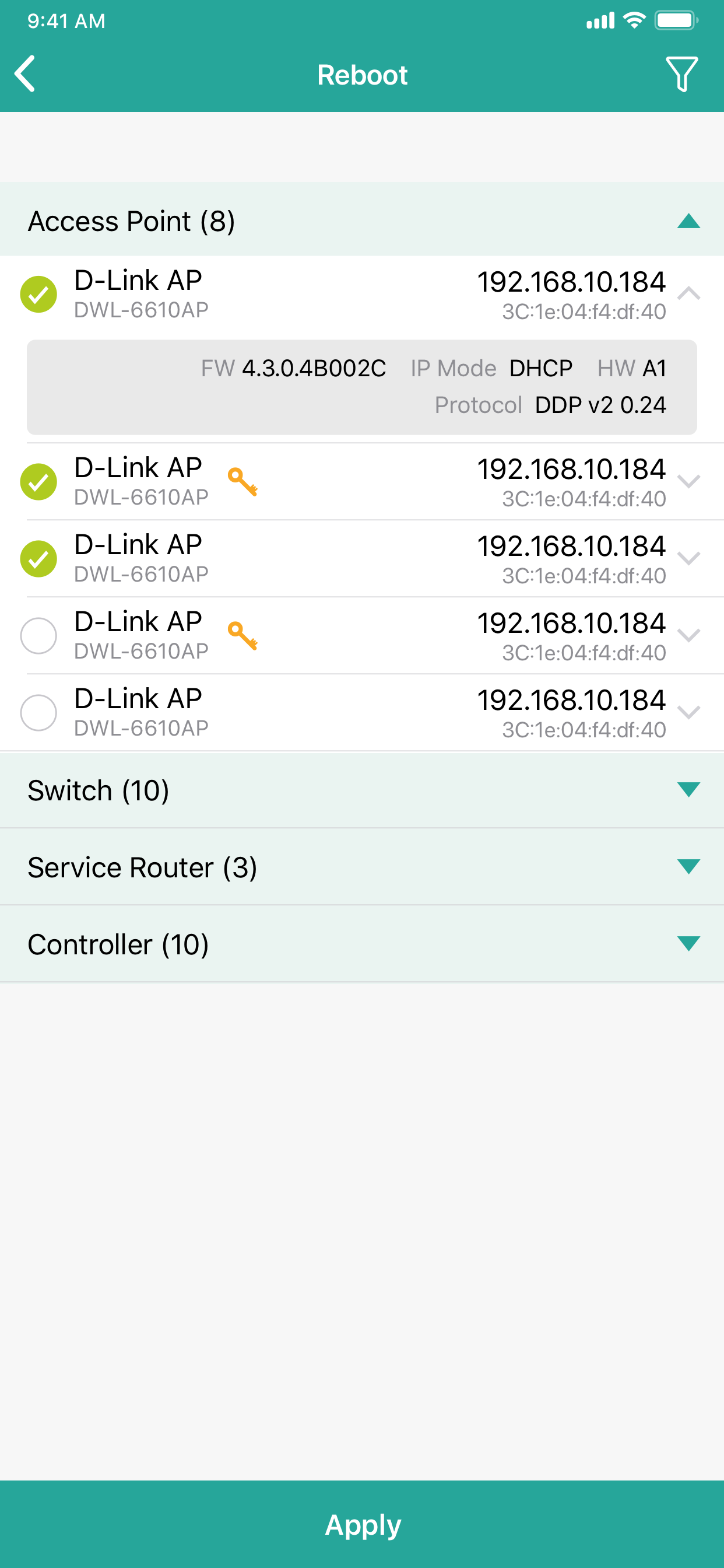Select the last D-Link AP in the list
724x1568 pixels.
(38, 712)
